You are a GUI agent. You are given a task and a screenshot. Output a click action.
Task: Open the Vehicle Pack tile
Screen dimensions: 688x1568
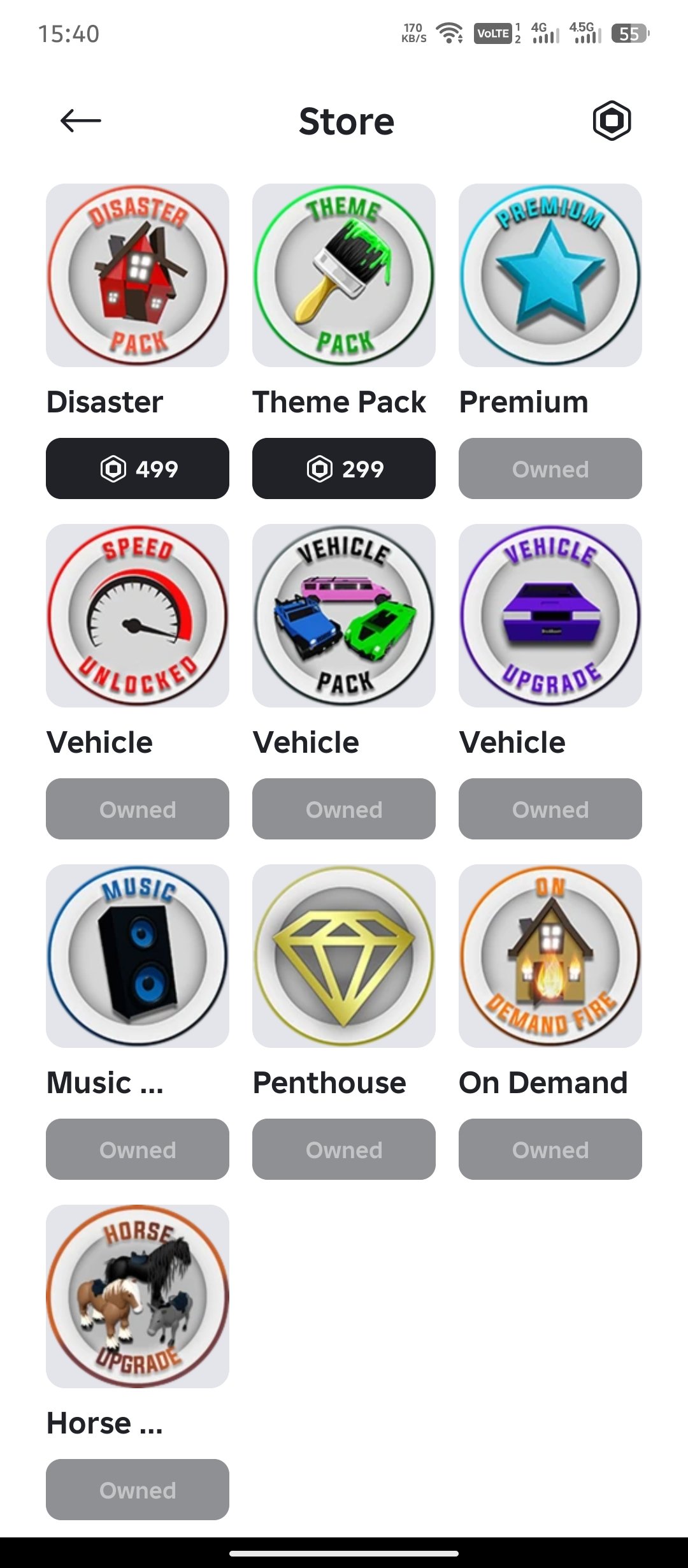[344, 616]
